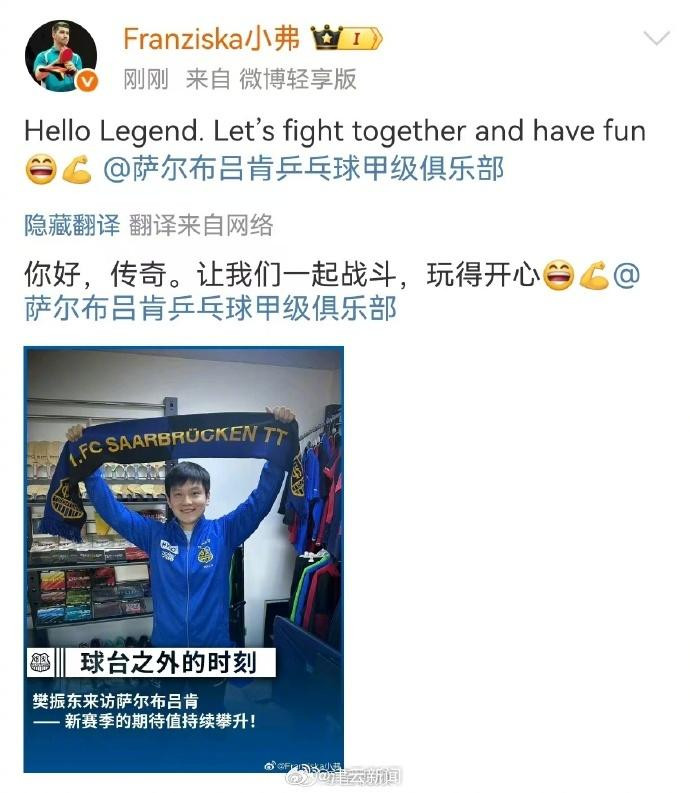Viewport: 690px width, 793px height.
Task: Tap the username Franziska小弗
Action: pyautogui.click(x=211, y=39)
